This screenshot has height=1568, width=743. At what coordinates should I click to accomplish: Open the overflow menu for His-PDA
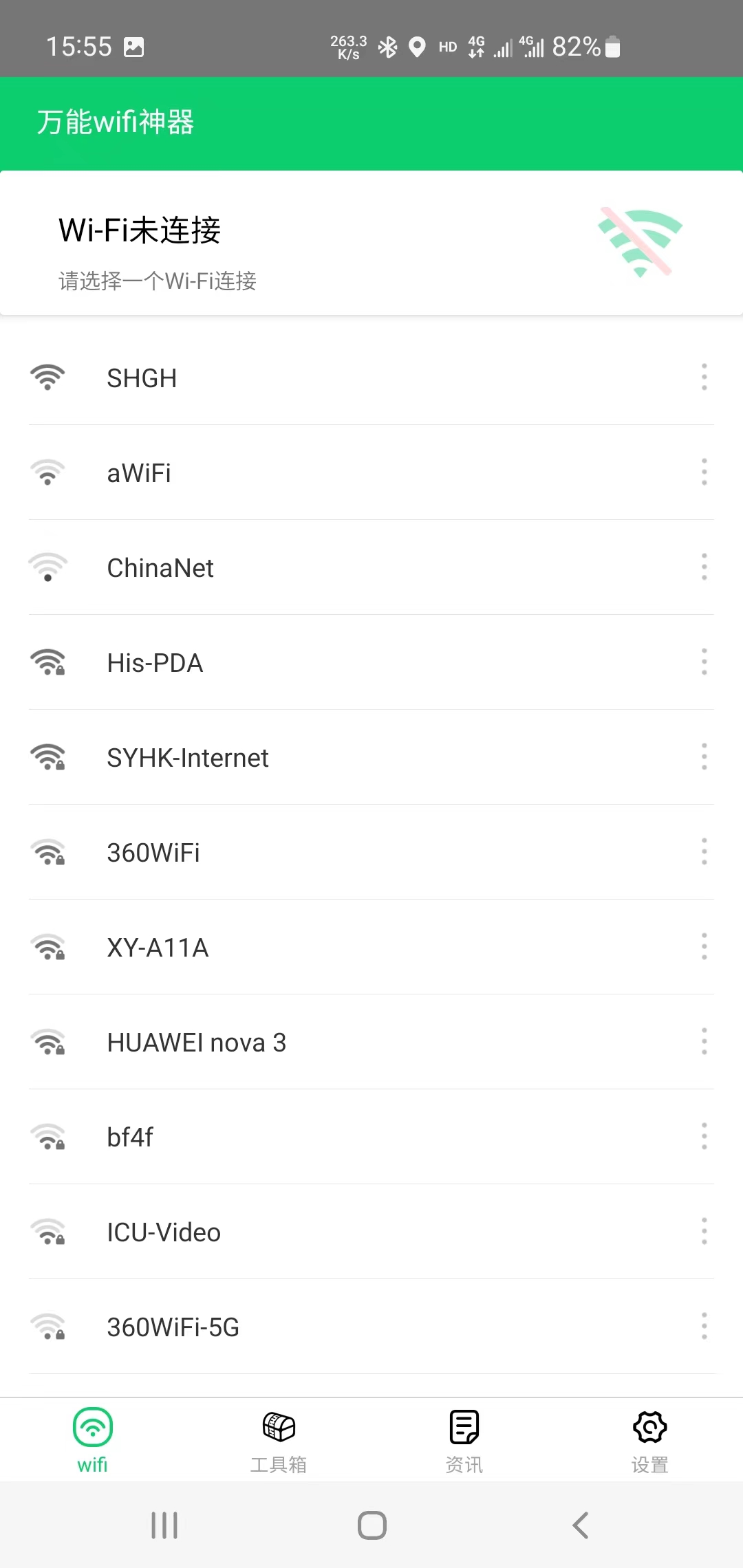coord(704,662)
